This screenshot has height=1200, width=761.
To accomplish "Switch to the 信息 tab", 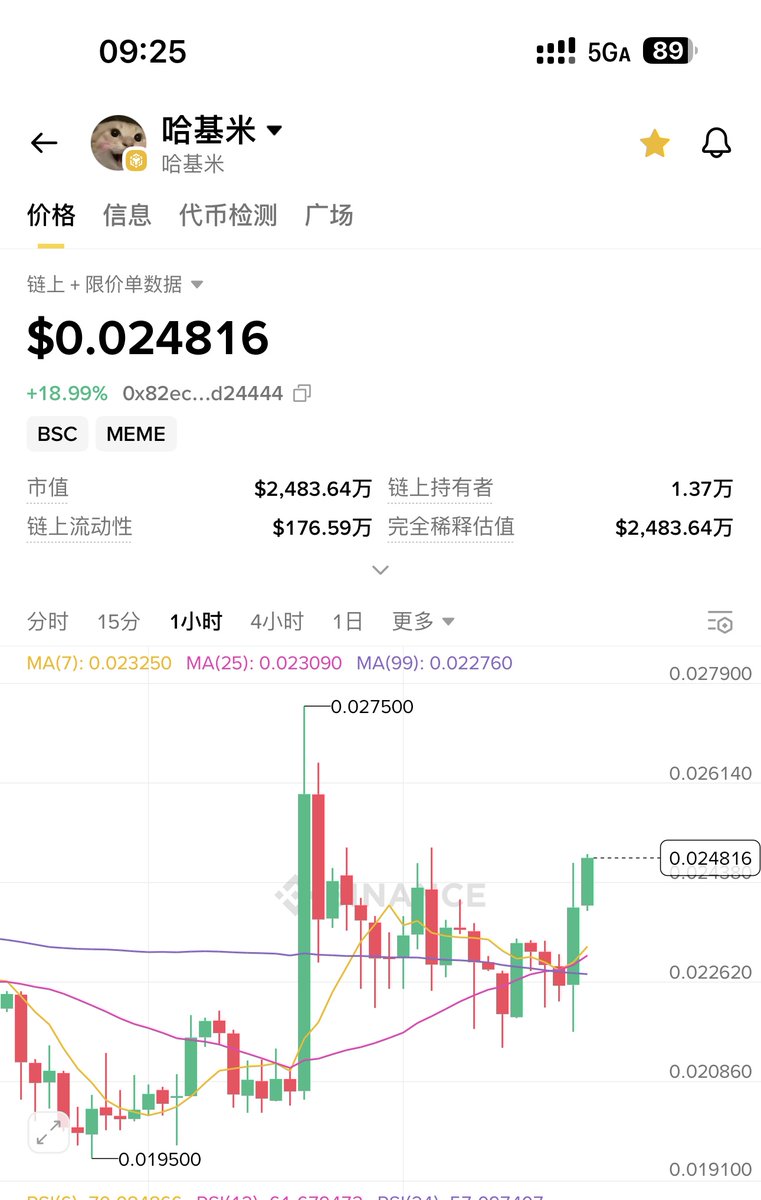I will [127, 215].
